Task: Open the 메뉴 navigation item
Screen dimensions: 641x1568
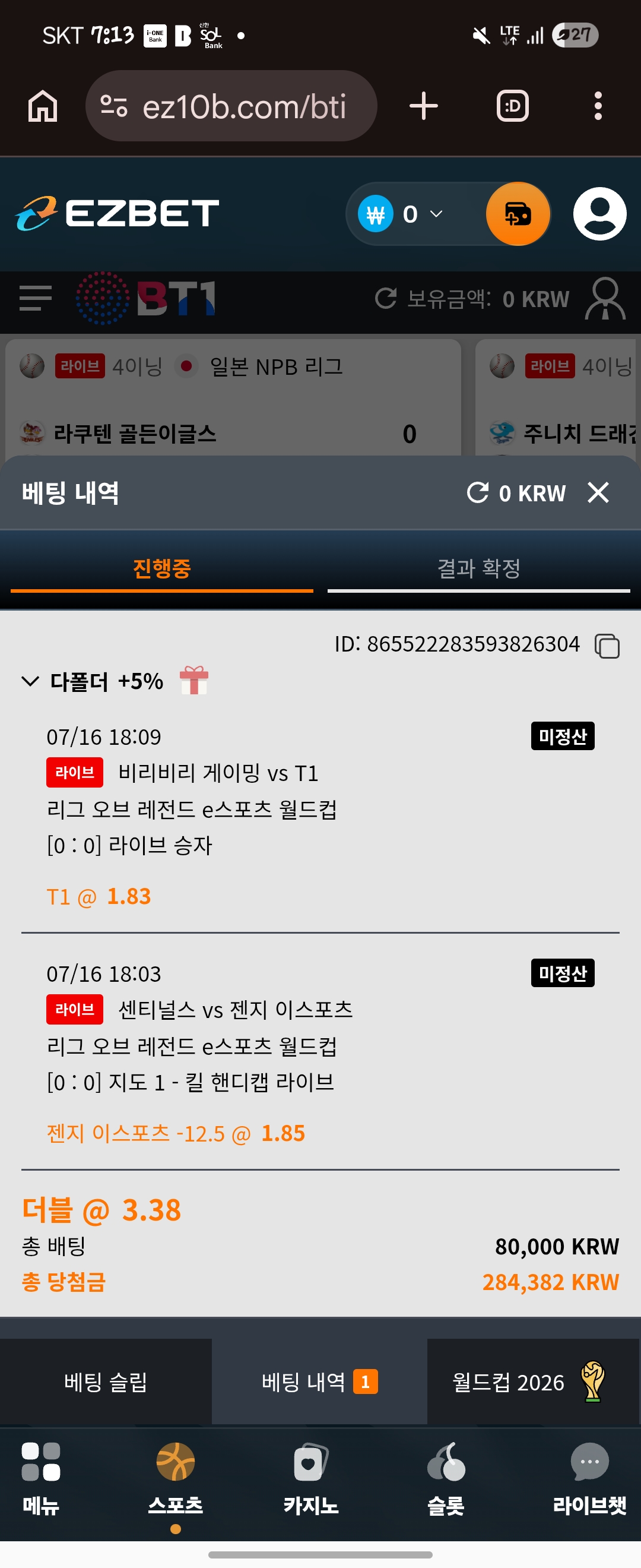Action: click(x=41, y=1478)
